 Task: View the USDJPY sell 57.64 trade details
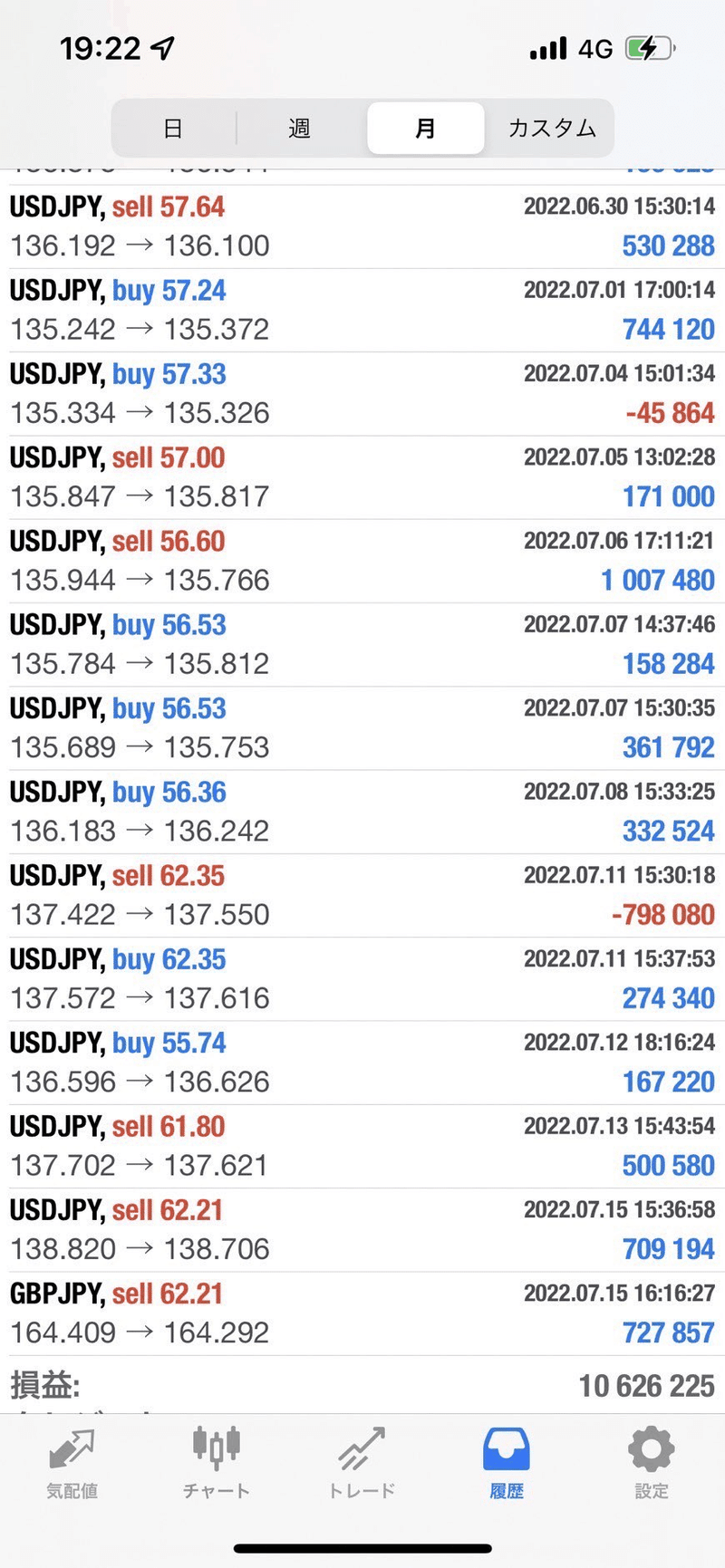(362, 226)
